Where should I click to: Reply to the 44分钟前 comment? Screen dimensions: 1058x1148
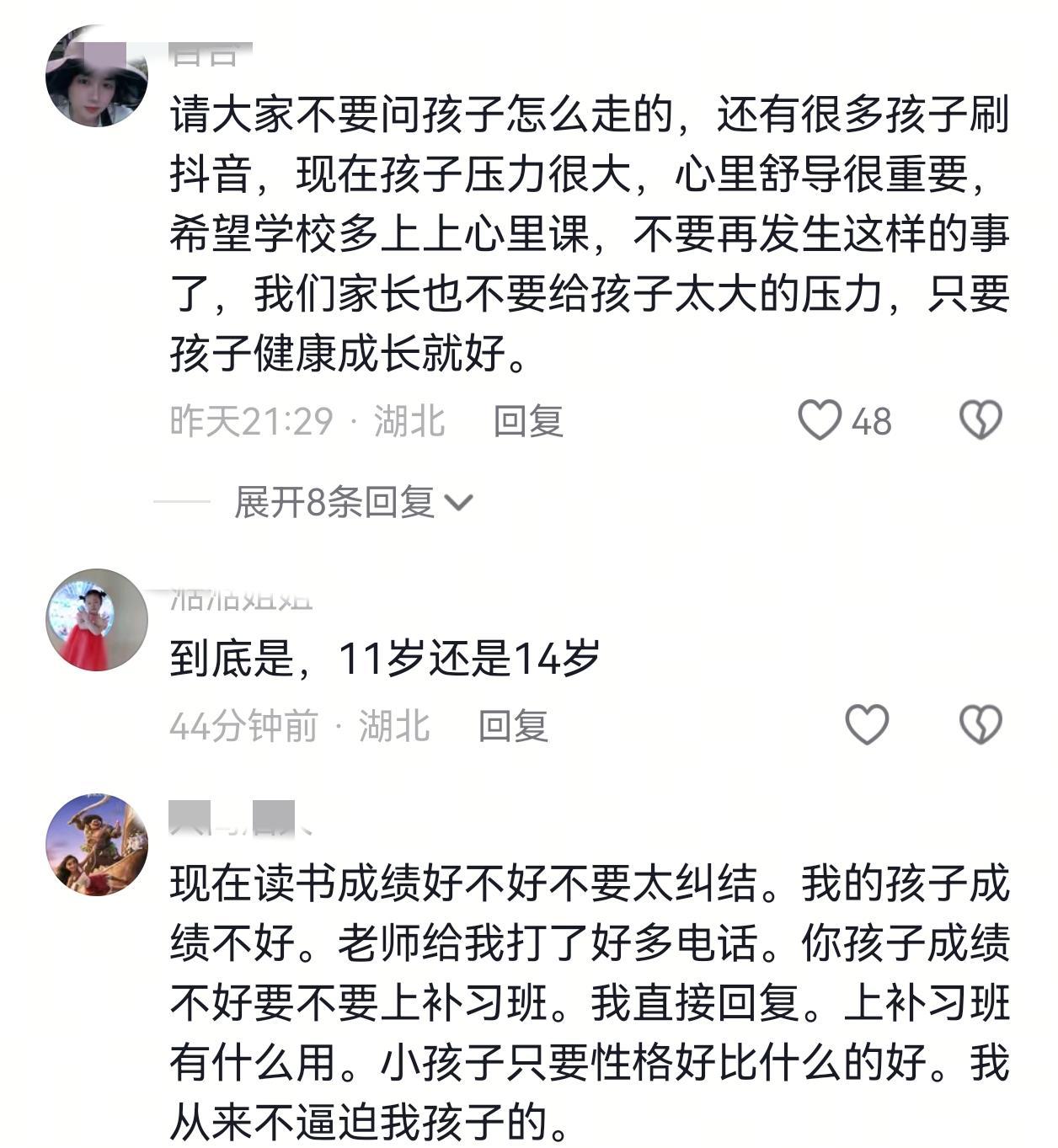click(x=513, y=725)
